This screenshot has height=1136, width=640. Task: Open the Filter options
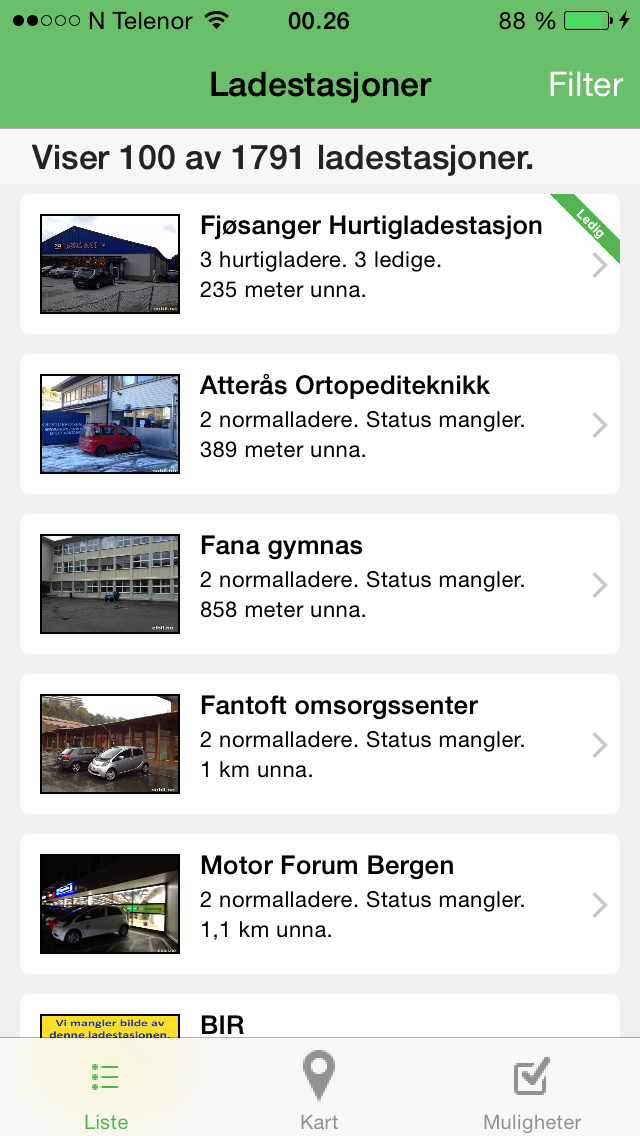(585, 85)
